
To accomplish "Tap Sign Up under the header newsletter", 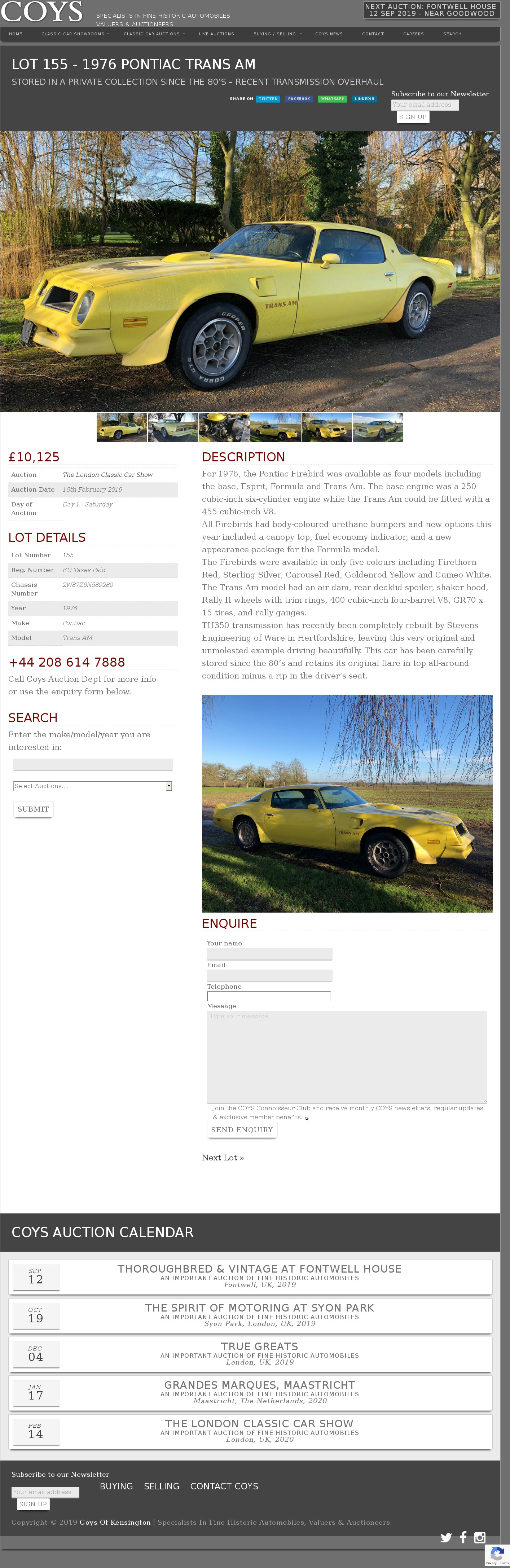I will click(413, 117).
